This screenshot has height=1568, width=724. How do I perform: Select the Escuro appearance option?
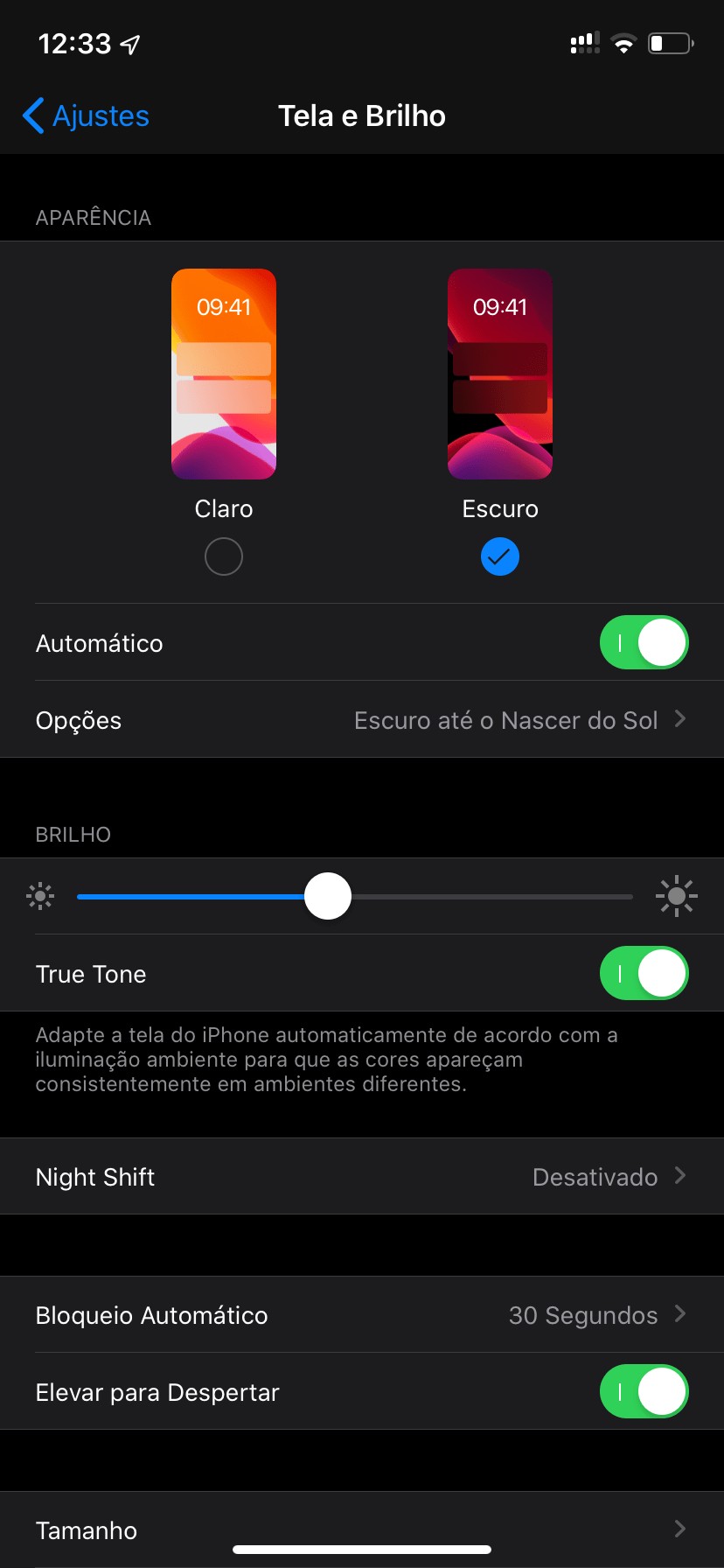coord(499,556)
